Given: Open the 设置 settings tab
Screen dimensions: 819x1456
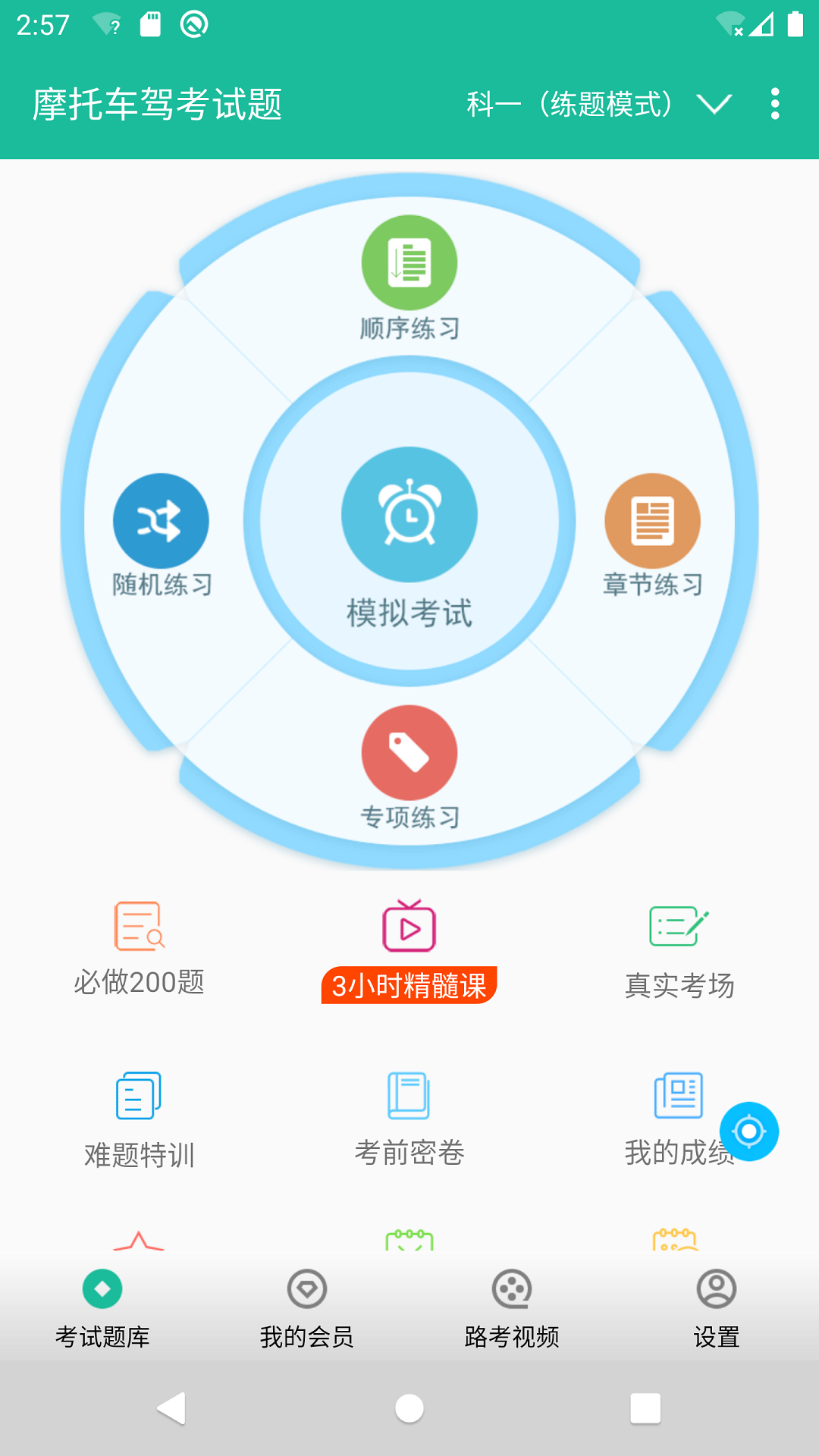Looking at the screenshot, I should [717, 1304].
